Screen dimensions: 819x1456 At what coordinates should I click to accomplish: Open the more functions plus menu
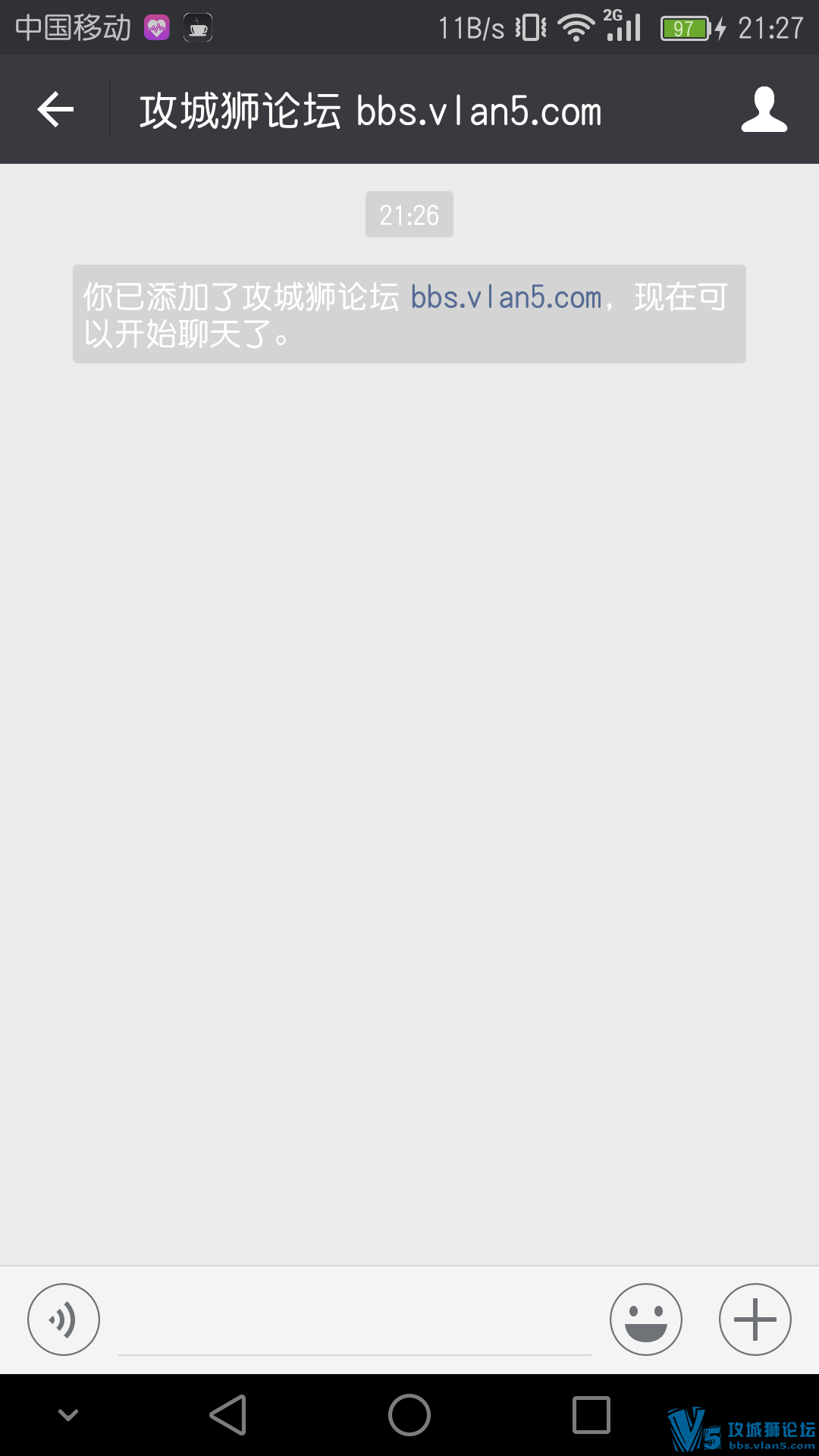(x=754, y=1319)
